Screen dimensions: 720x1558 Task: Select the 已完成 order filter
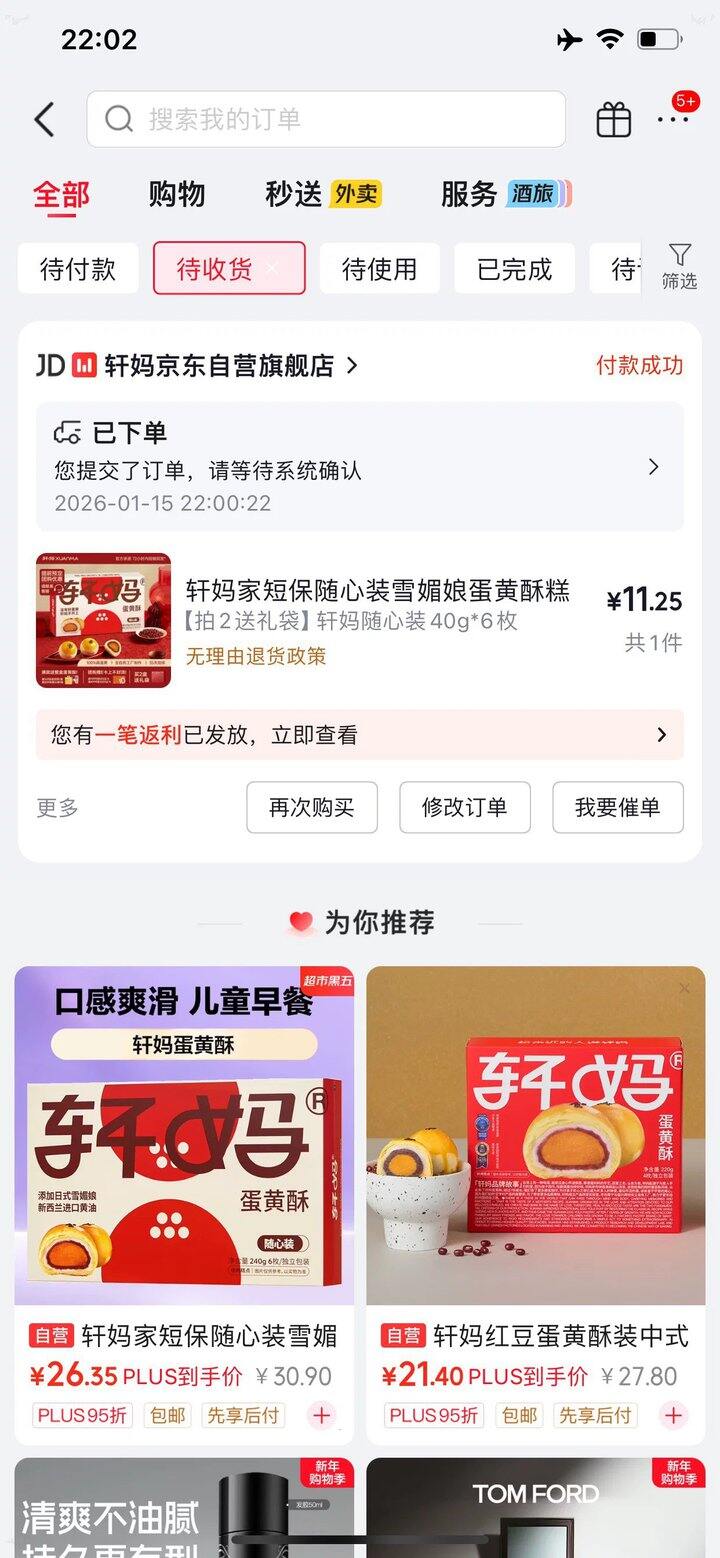coord(514,268)
